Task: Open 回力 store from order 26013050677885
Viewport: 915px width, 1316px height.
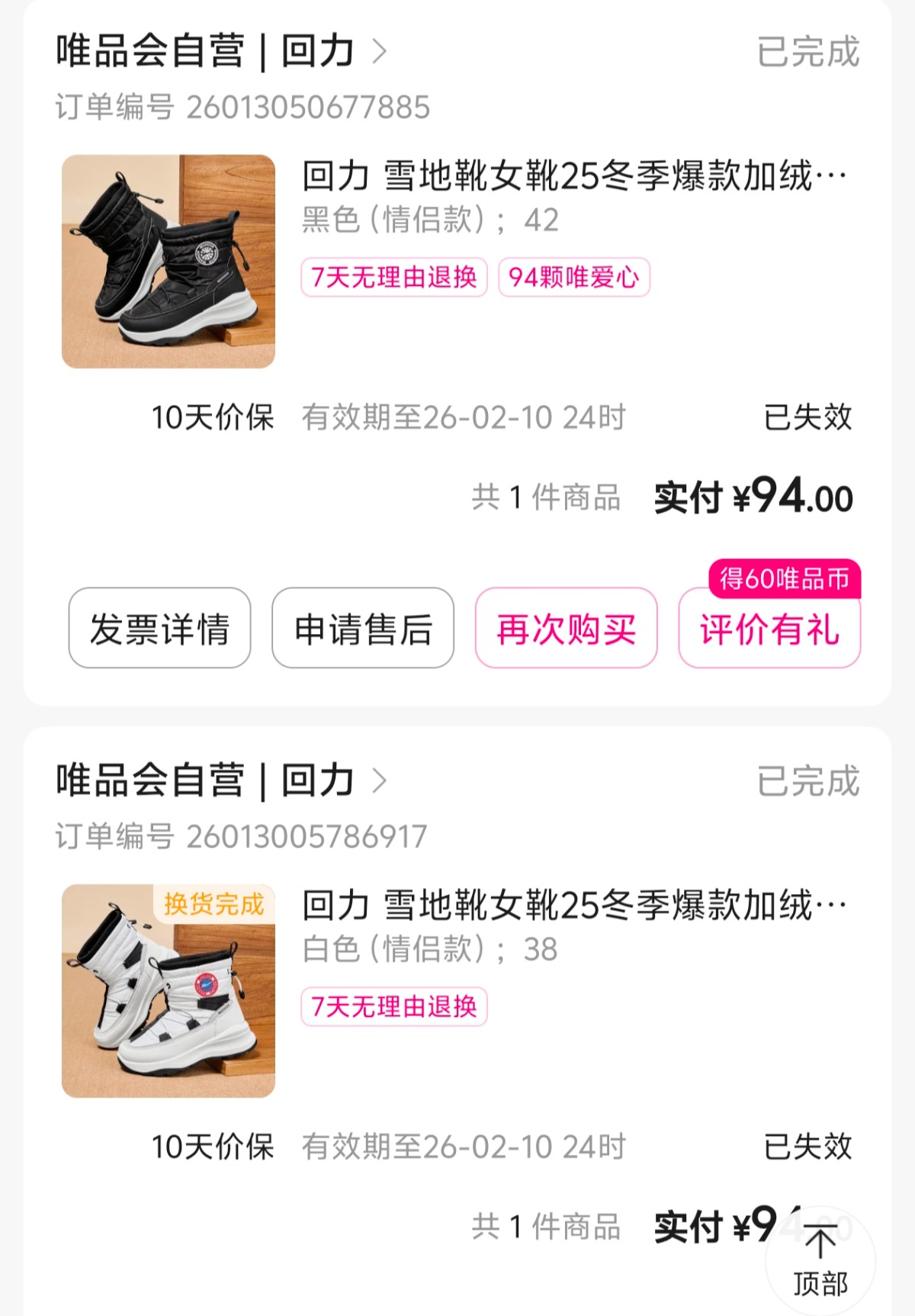Action: (319, 52)
